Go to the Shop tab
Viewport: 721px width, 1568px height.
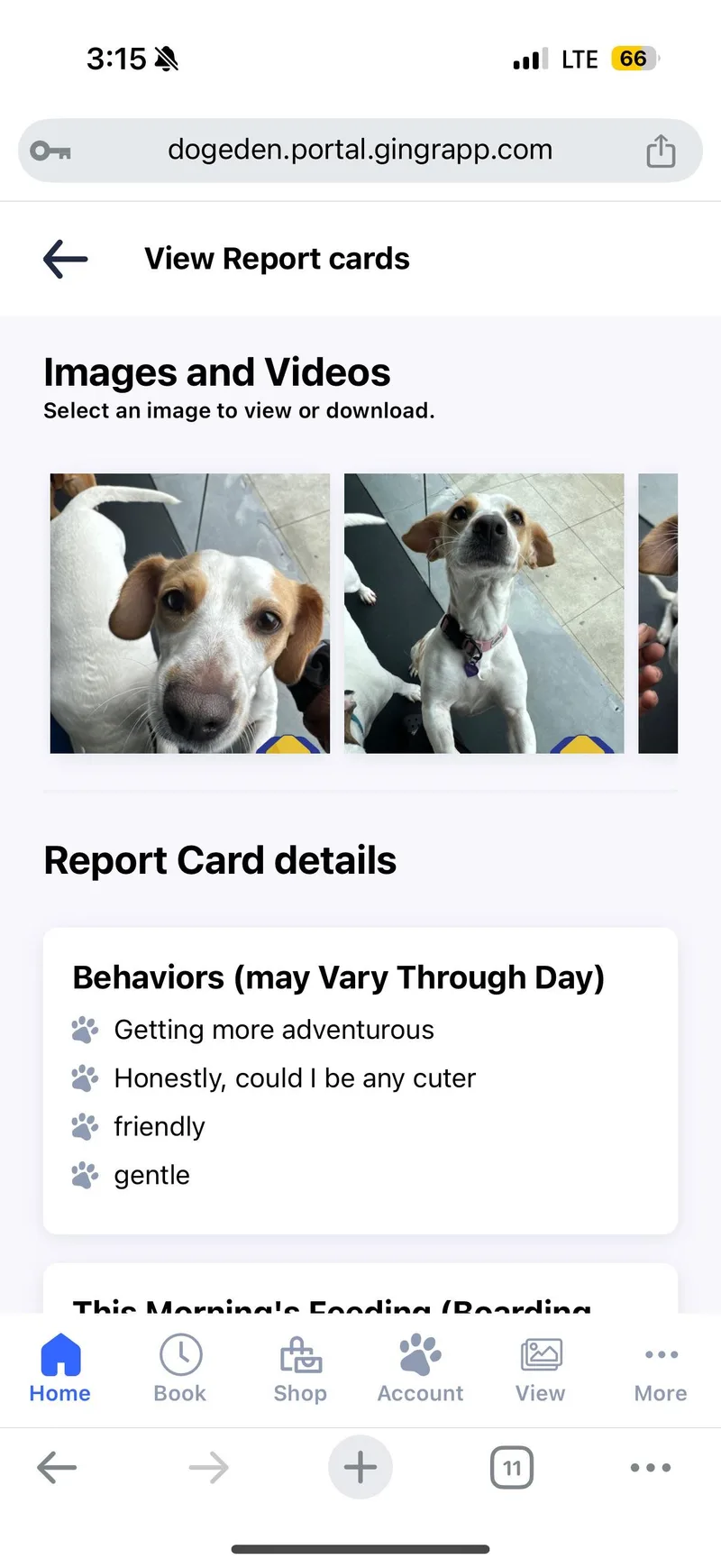pyautogui.click(x=300, y=1369)
